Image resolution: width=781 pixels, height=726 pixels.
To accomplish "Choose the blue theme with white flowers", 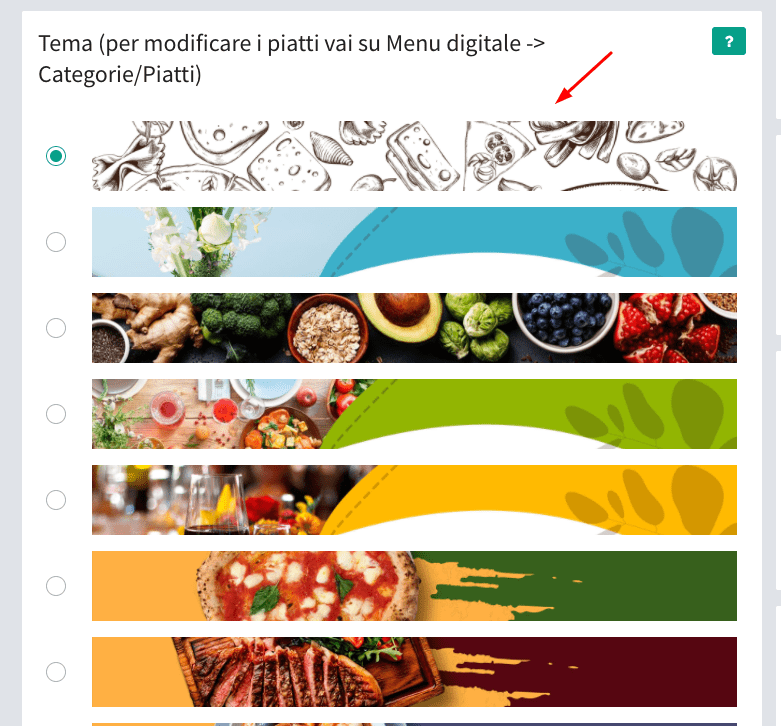I will pyautogui.click(x=57, y=242).
